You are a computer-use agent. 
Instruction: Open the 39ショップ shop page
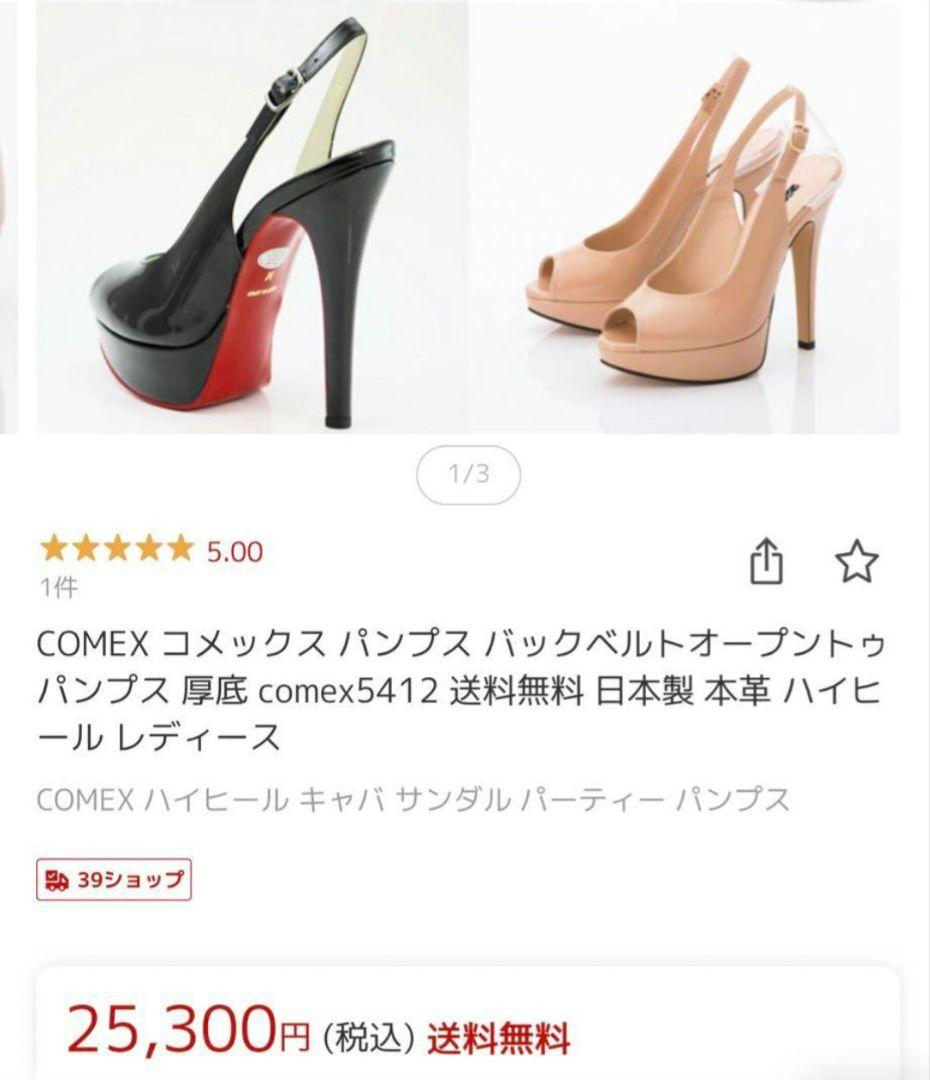pyautogui.click(x=113, y=880)
